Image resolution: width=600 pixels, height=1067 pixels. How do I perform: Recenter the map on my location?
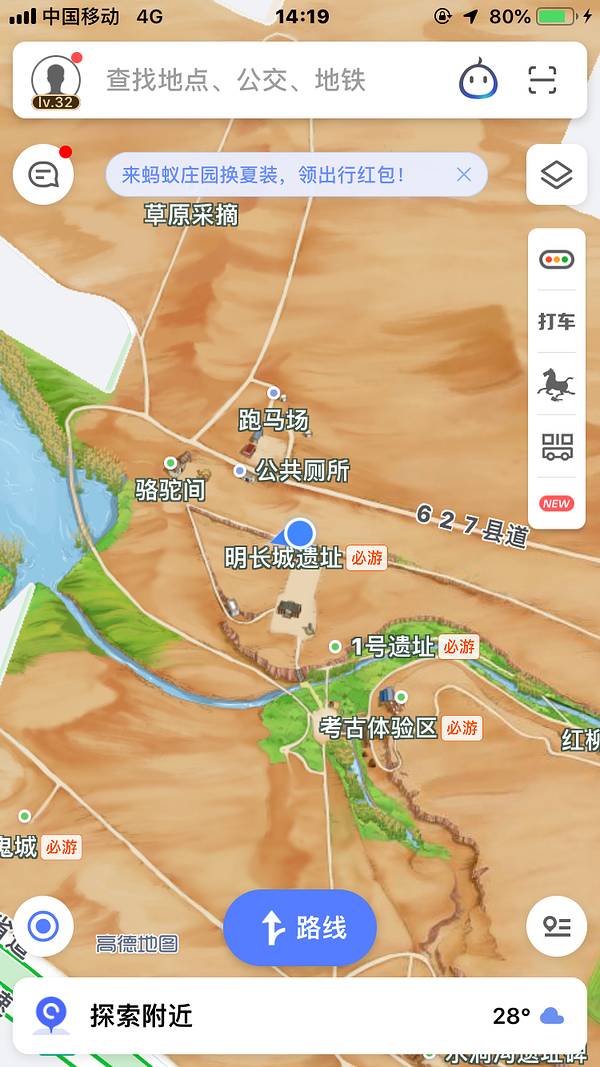pos(43,926)
